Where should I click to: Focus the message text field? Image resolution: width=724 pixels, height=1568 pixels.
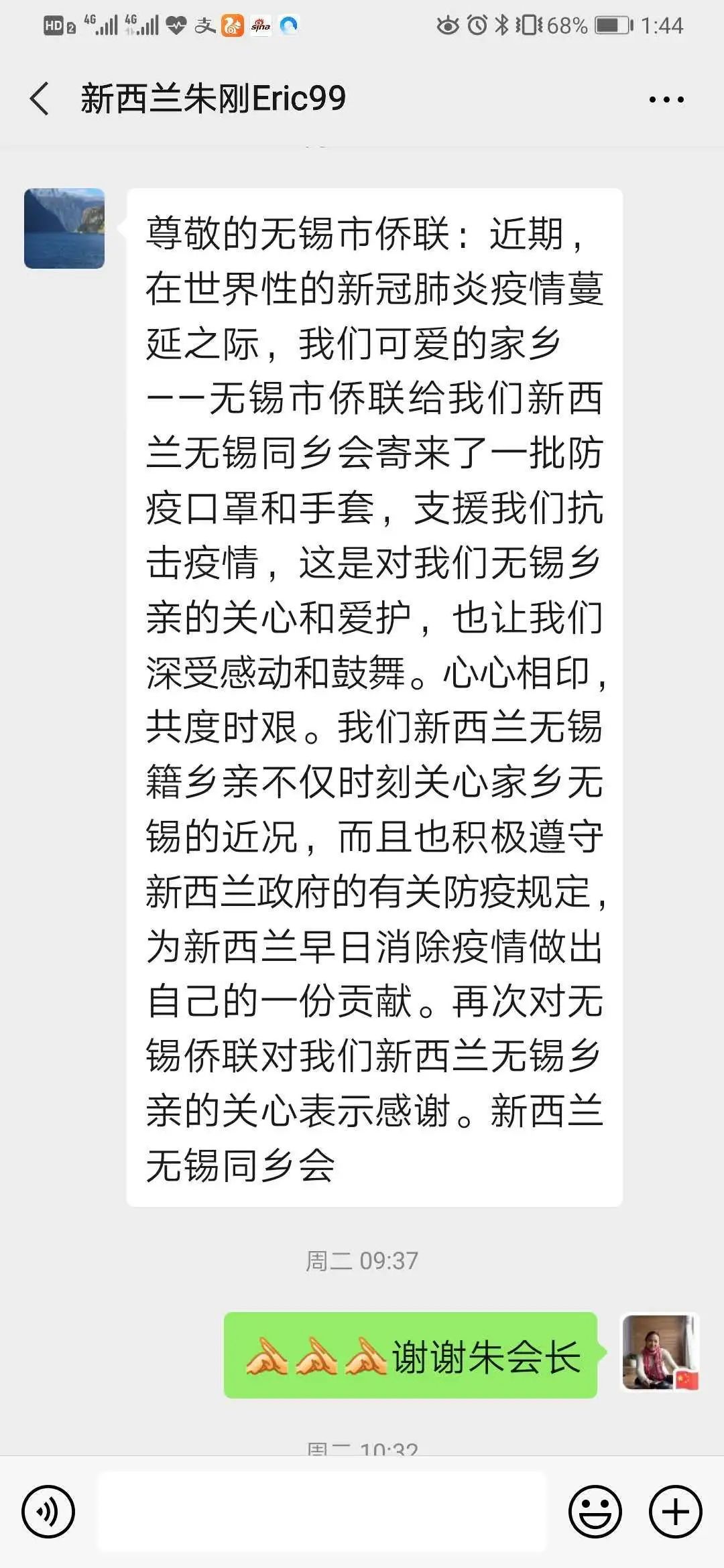point(322,1512)
